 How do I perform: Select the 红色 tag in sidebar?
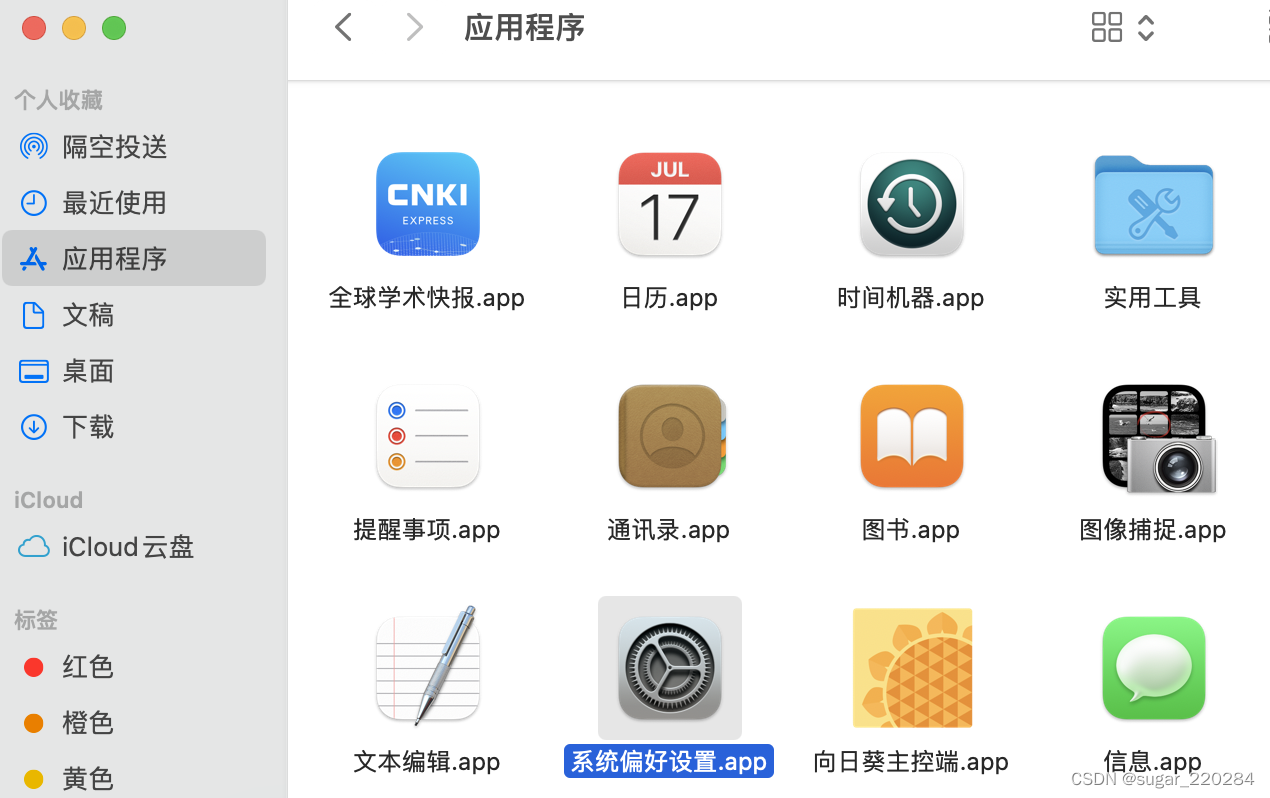(x=88, y=667)
